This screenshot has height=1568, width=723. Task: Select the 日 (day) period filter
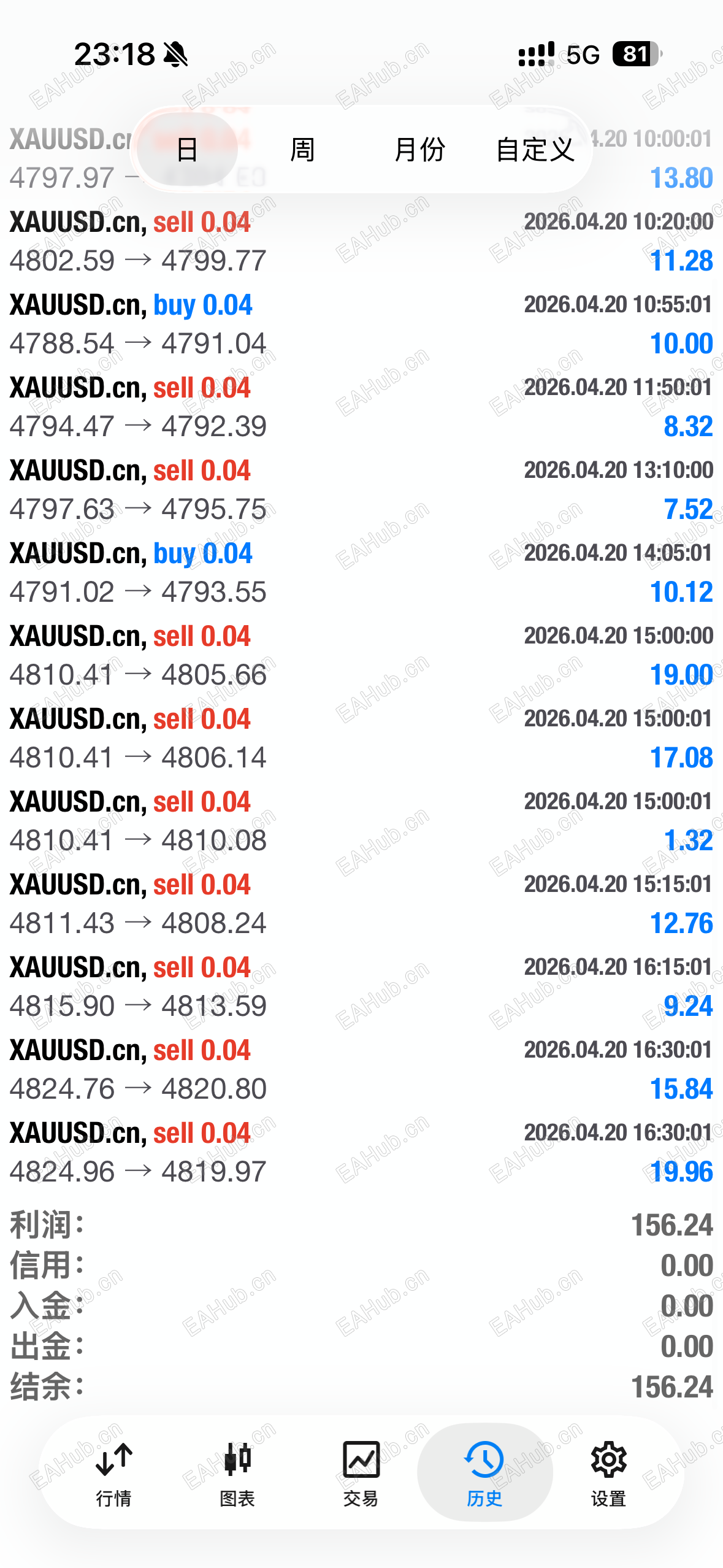[187, 149]
